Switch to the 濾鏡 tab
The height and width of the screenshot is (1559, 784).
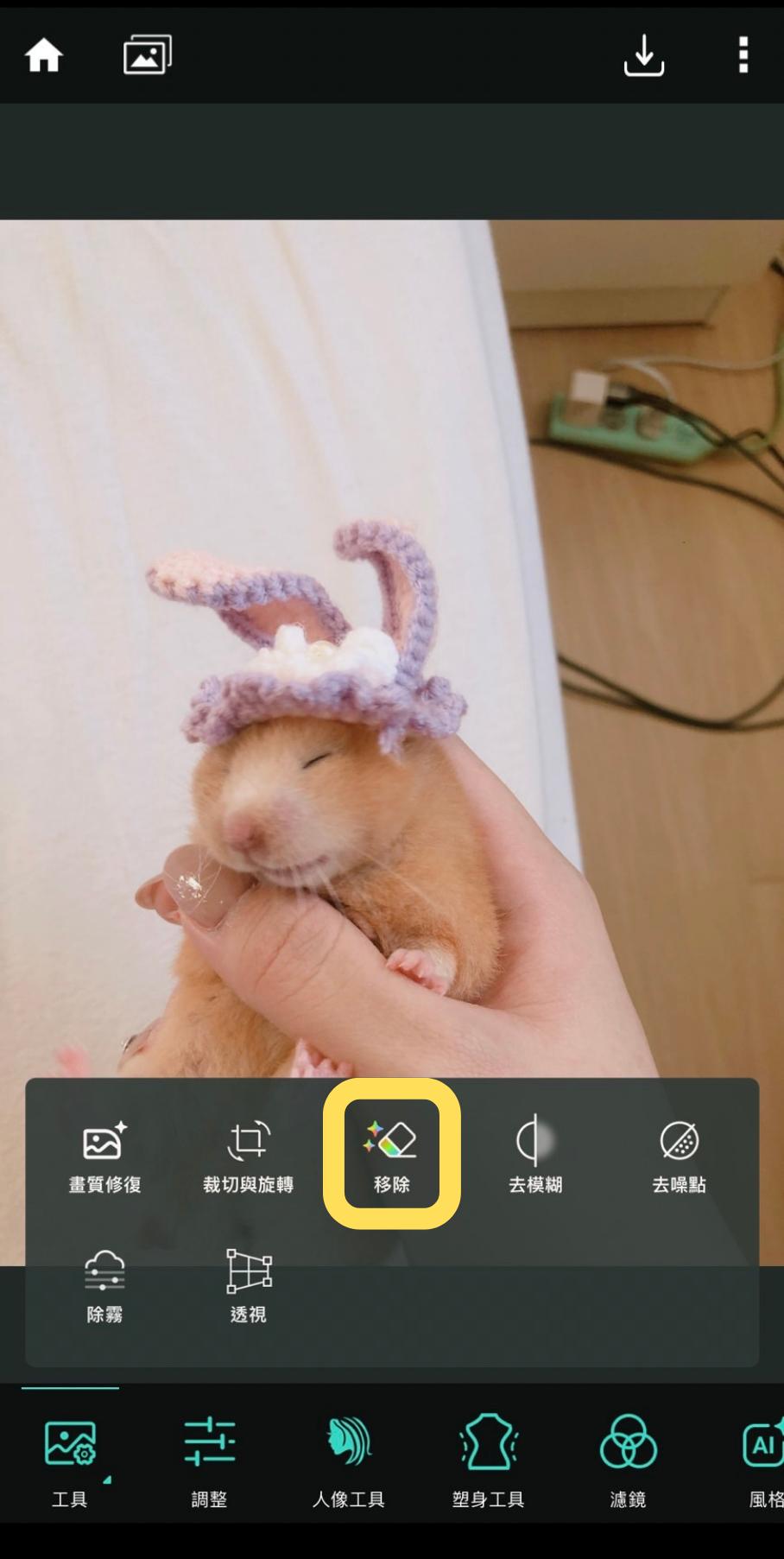pyautogui.click(x=628, y=1461)
